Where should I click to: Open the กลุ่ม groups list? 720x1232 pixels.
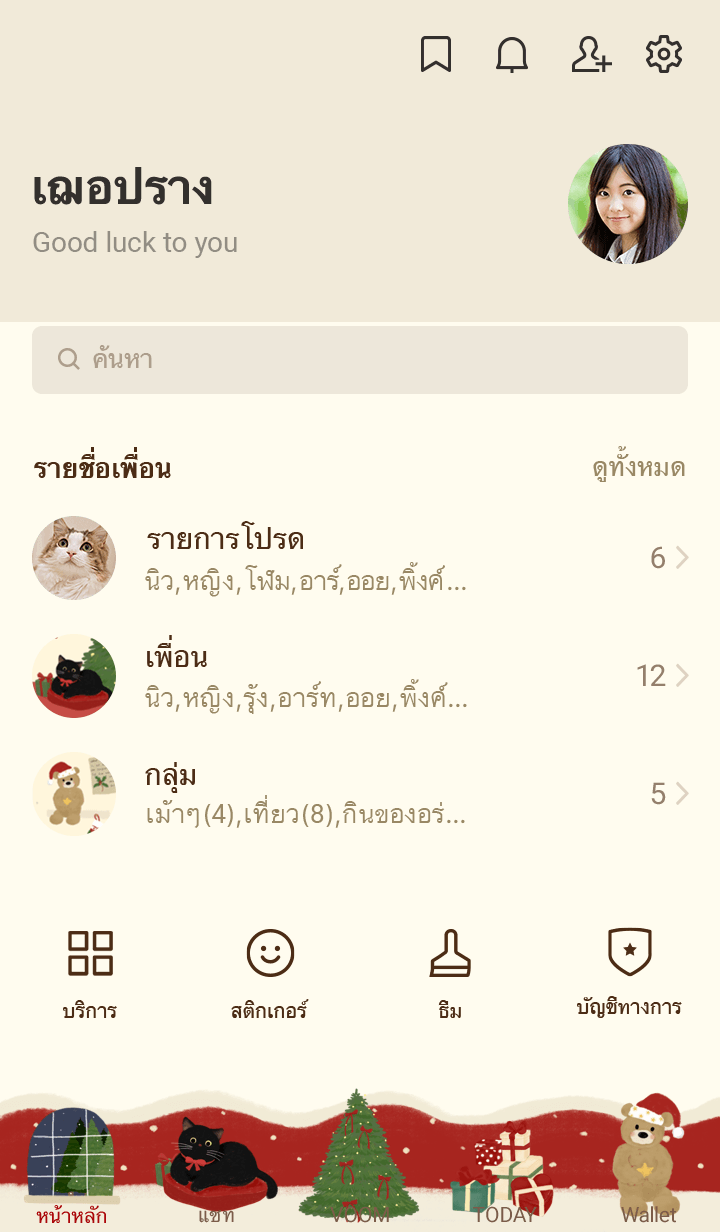360,794
